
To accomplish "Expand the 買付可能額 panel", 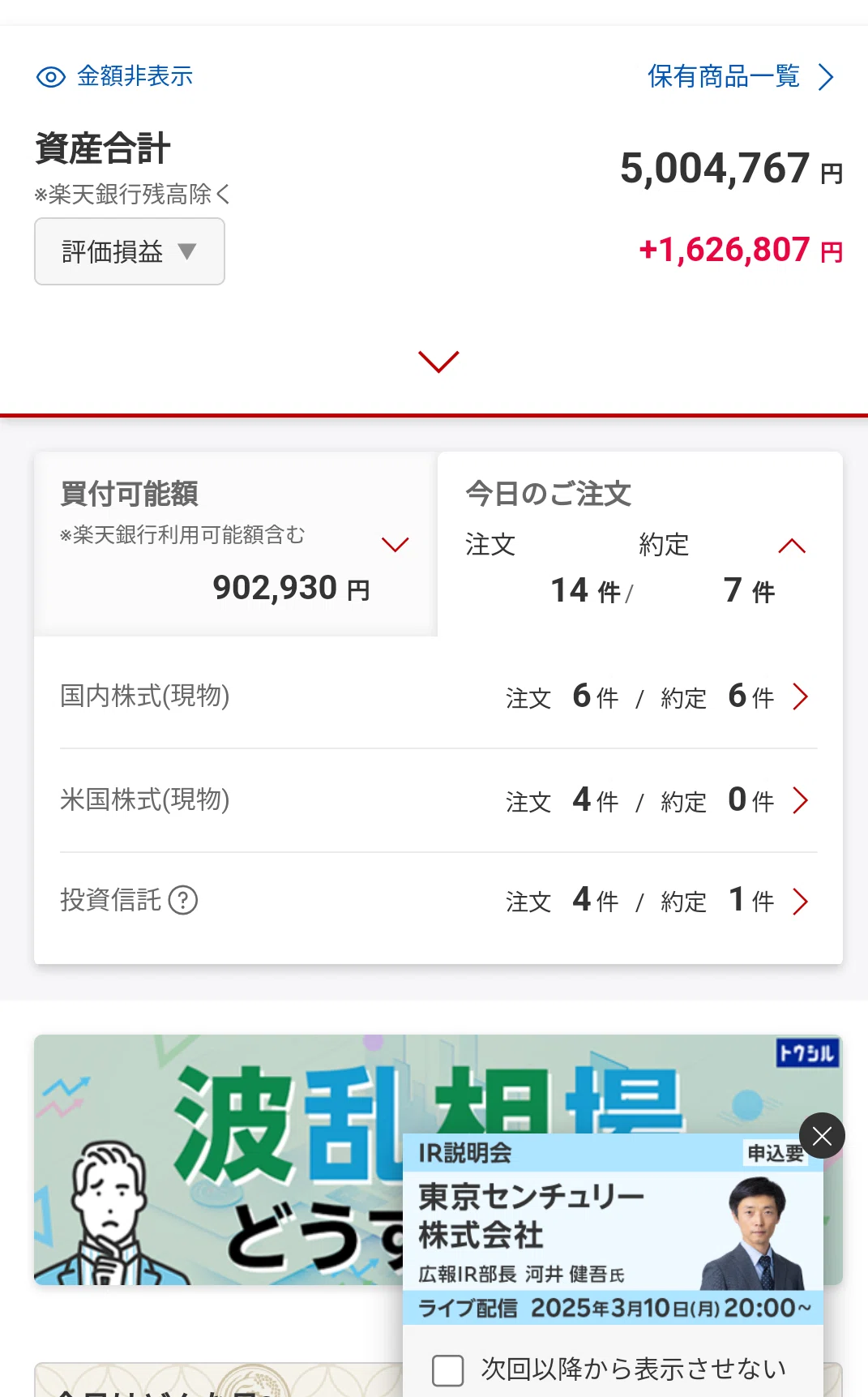I will point(395,544).
